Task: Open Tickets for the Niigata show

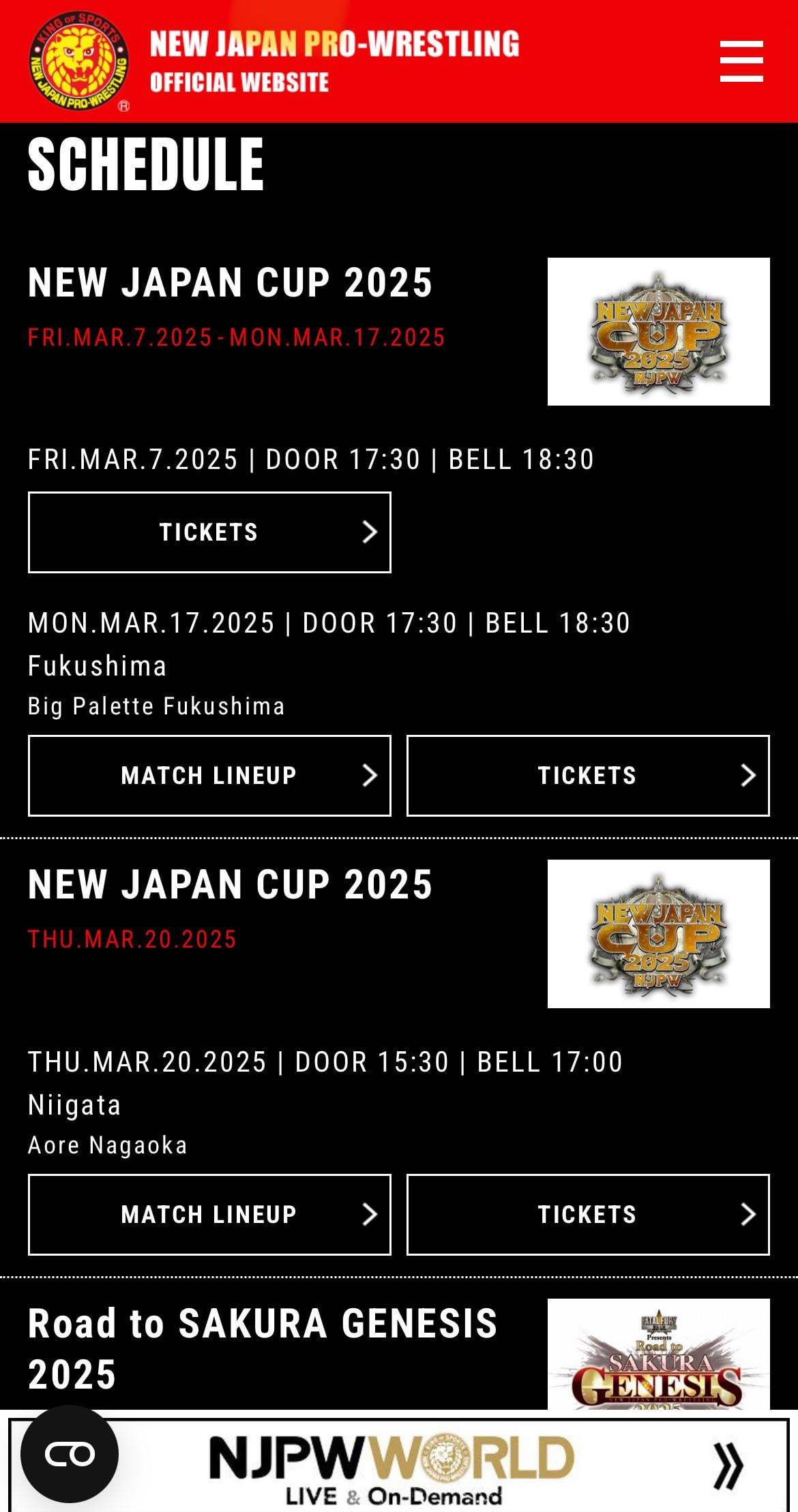Action: coord(588,1214)
